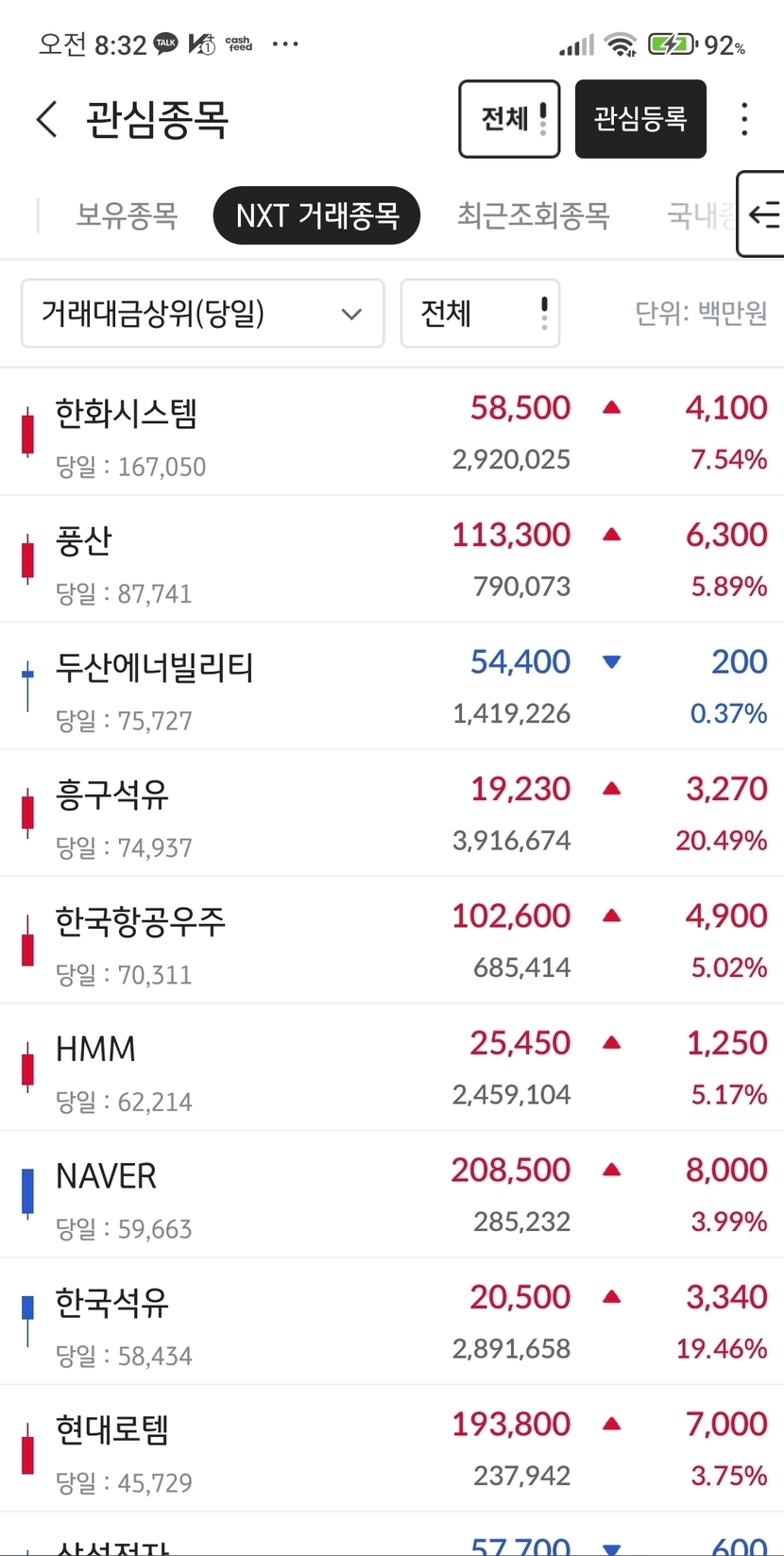Open the 전체 group selector in header
The image size is (784, 1556).
pyautogui.click(x=509, y=119)
